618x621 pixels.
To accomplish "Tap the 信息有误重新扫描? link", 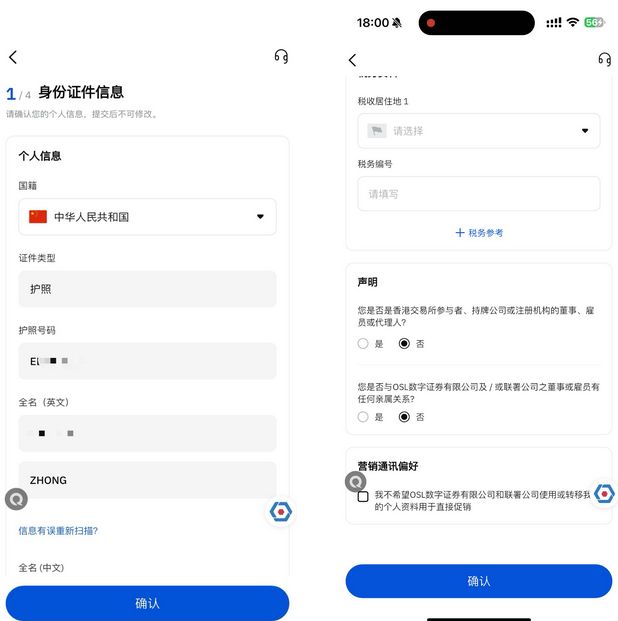I will pyautogui.click(x=58, y=531).
